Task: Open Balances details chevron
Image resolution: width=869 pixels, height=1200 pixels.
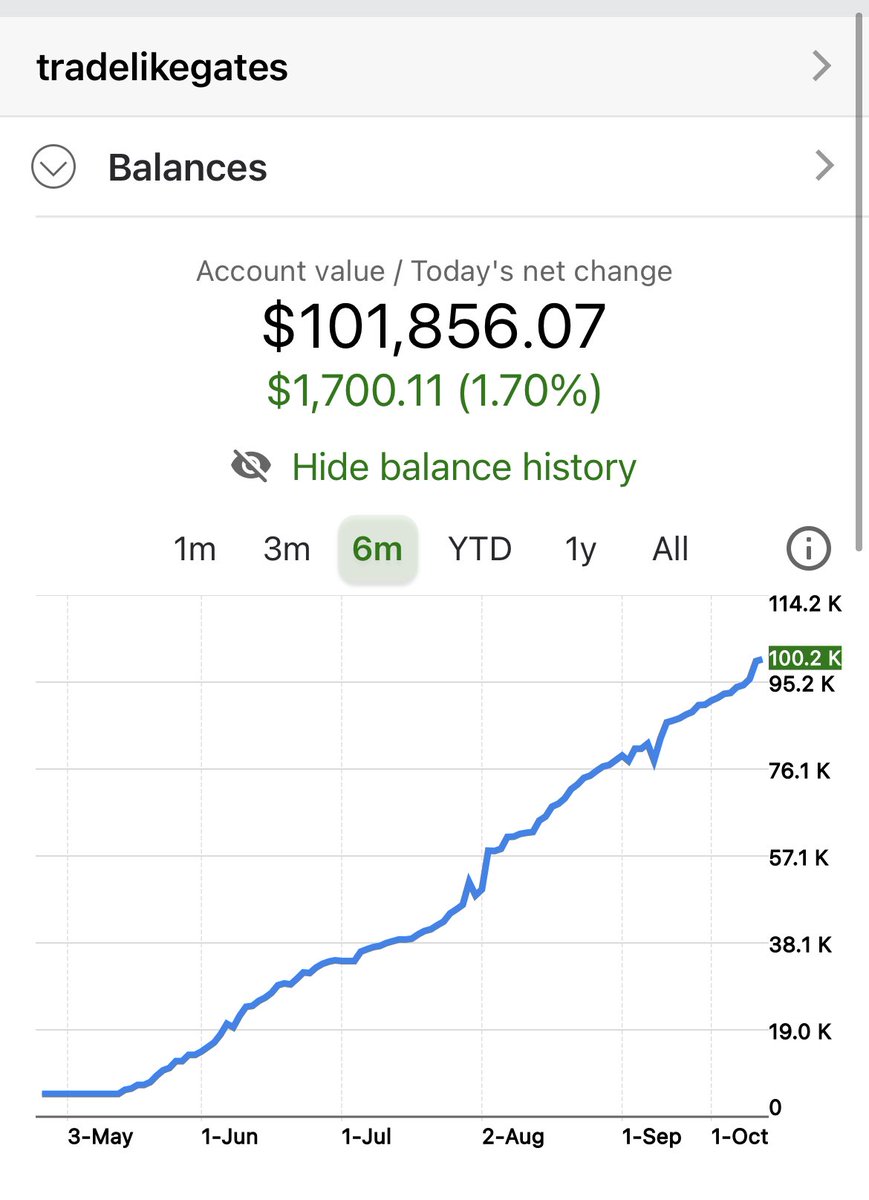Action: (823, 166)
